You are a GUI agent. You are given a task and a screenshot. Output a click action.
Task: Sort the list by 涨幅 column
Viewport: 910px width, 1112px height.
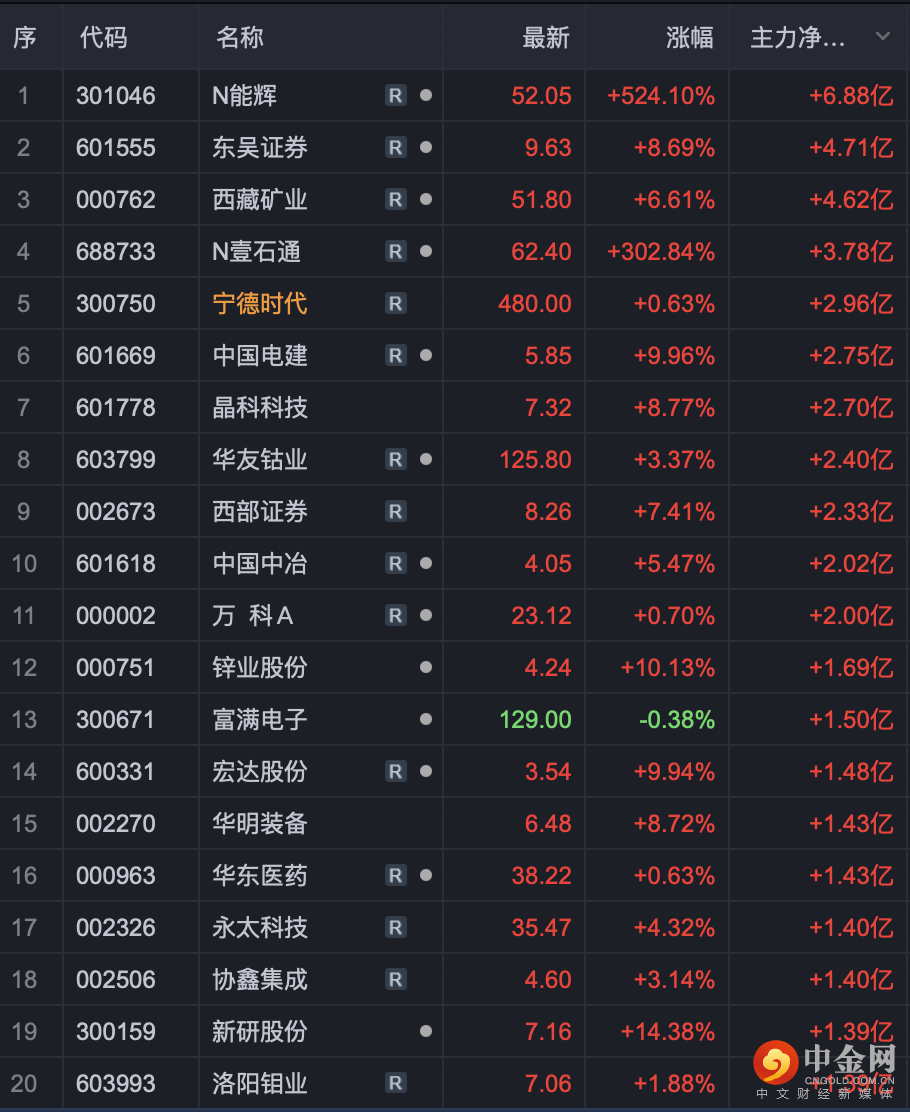[x=689, y=38]
